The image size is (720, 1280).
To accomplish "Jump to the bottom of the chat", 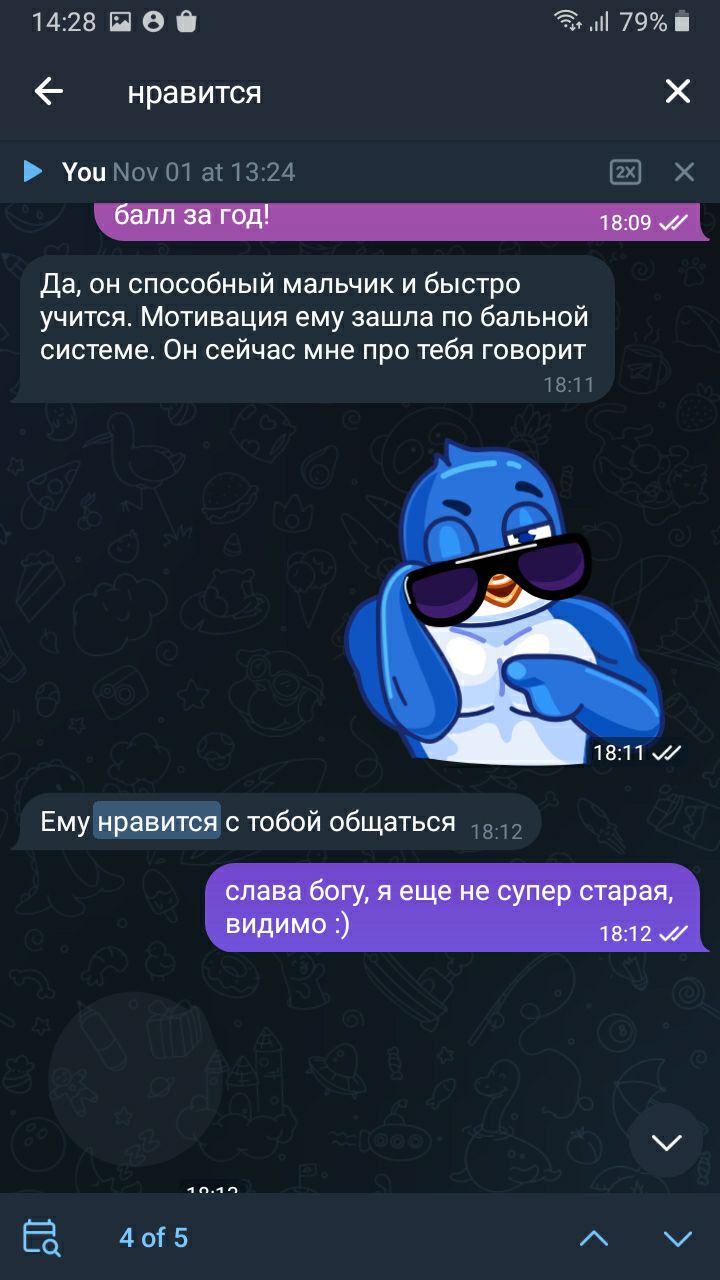I will (666, 1141).
